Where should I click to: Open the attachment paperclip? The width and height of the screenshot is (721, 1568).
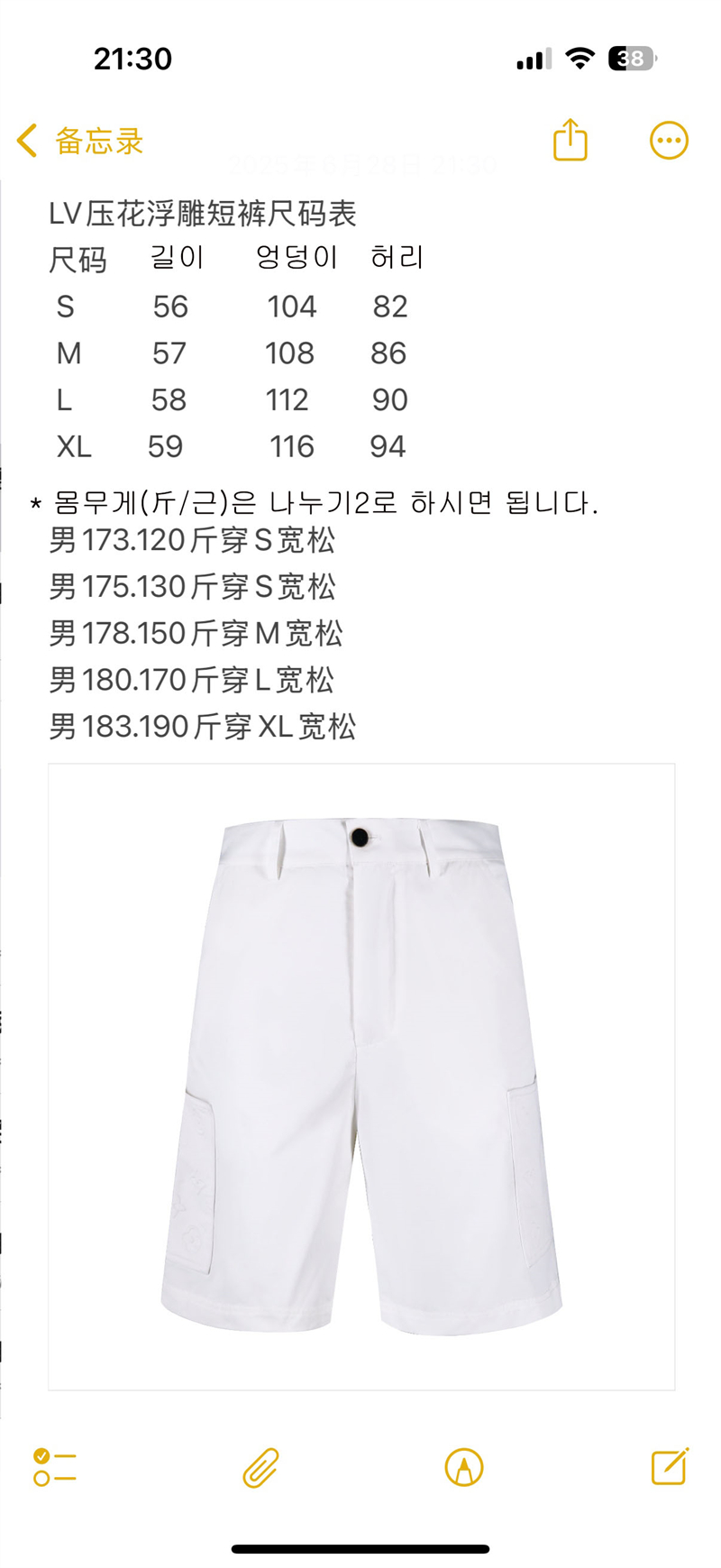click(260, 1467)
